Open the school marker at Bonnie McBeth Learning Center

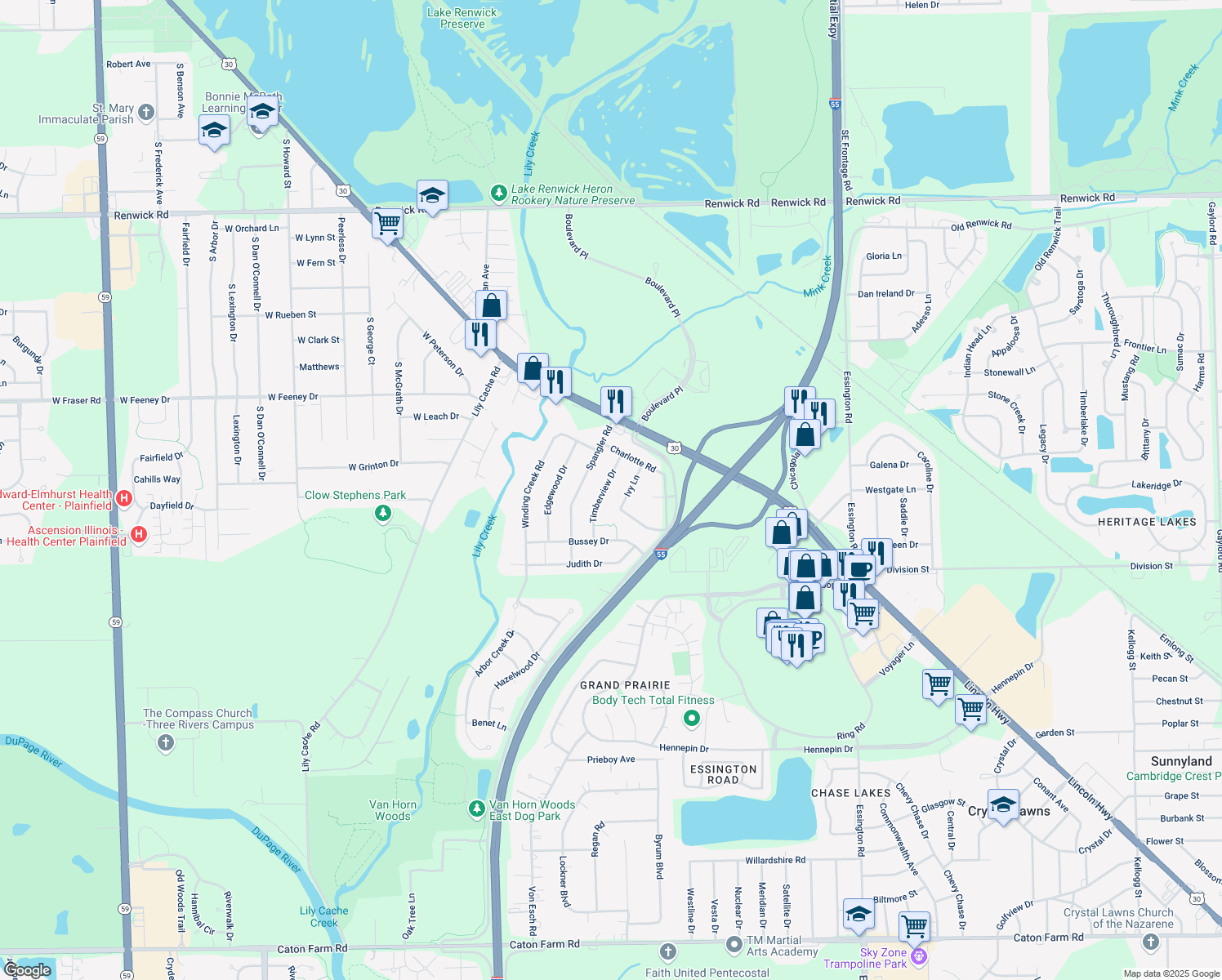(x=262, y=111)
